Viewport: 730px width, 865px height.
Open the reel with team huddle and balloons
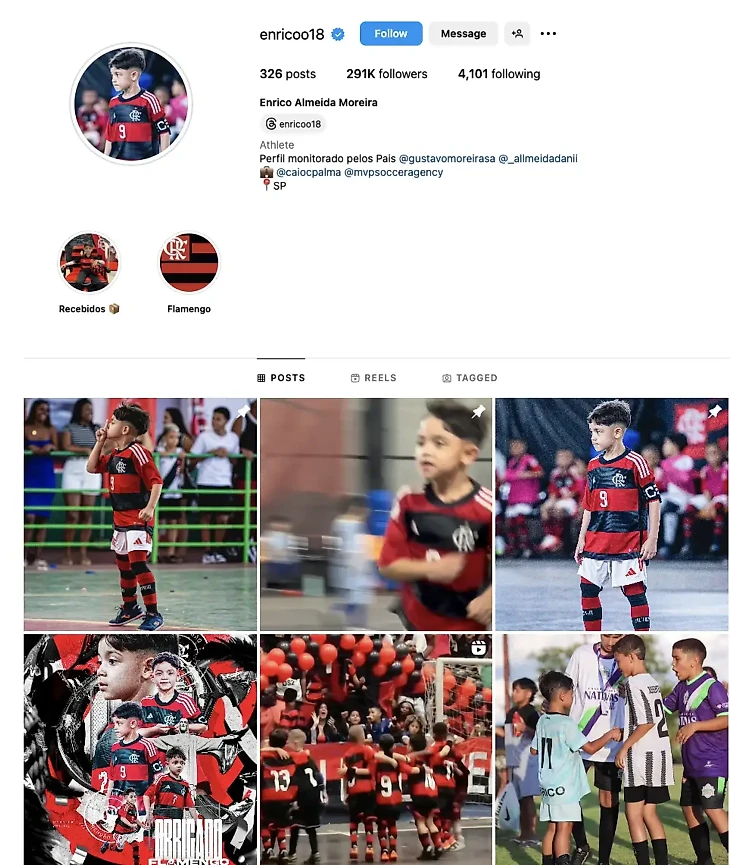376,748
